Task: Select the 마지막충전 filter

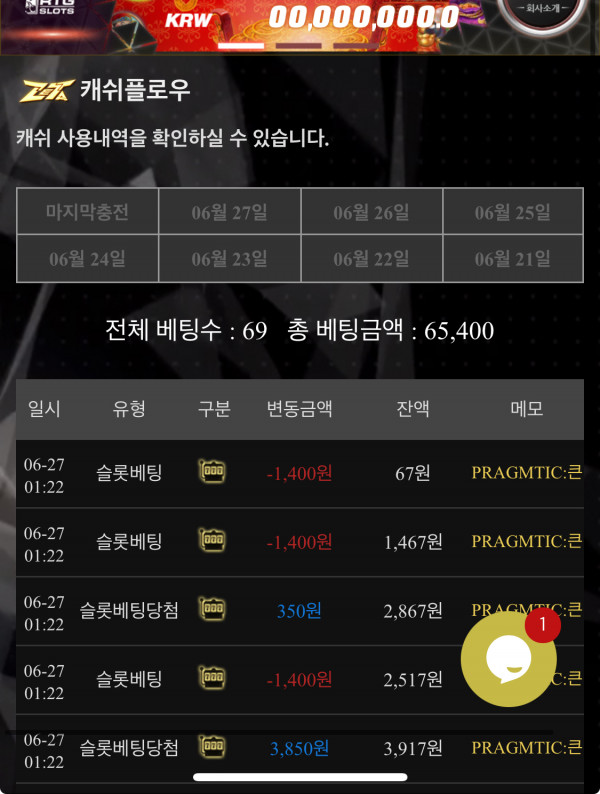Action: 88,212
